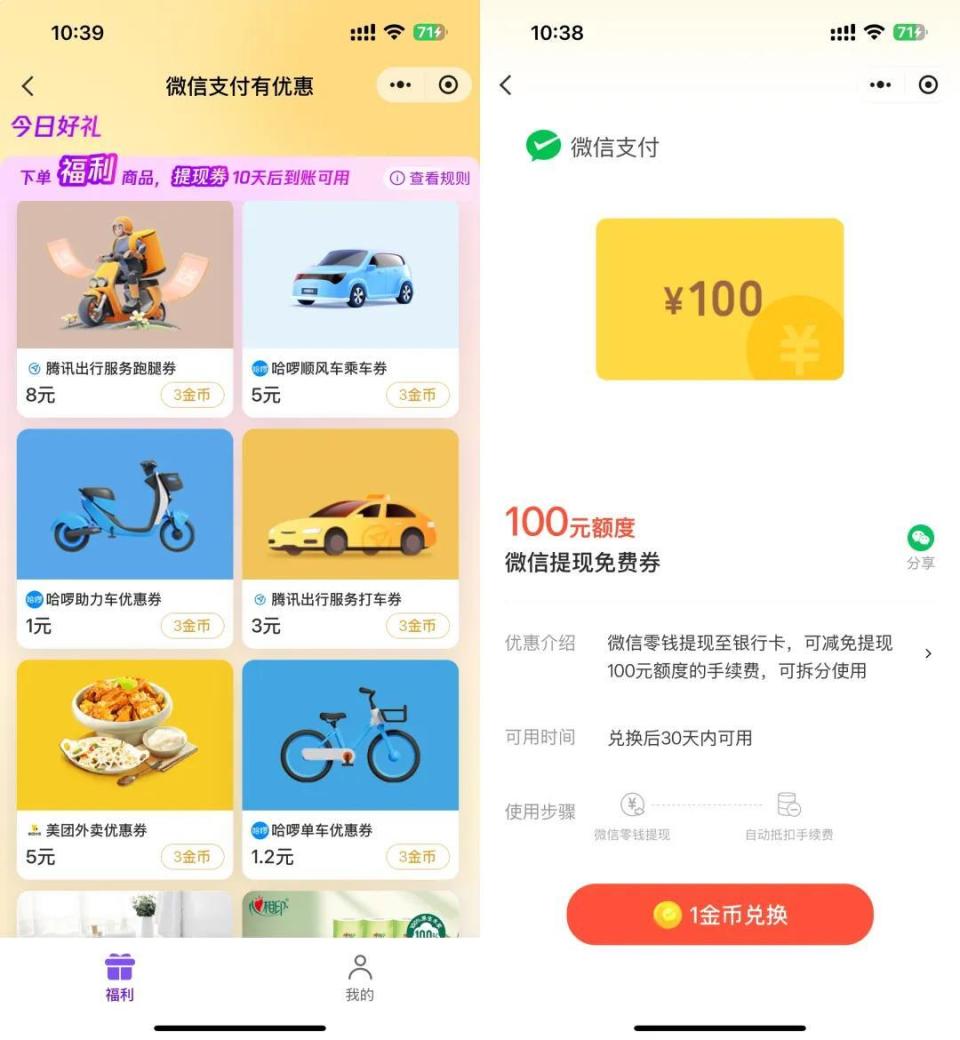
Task: Select the 腾讯出行服务跑腿券 8元 coupon
Action: click(x=124, y=305)
